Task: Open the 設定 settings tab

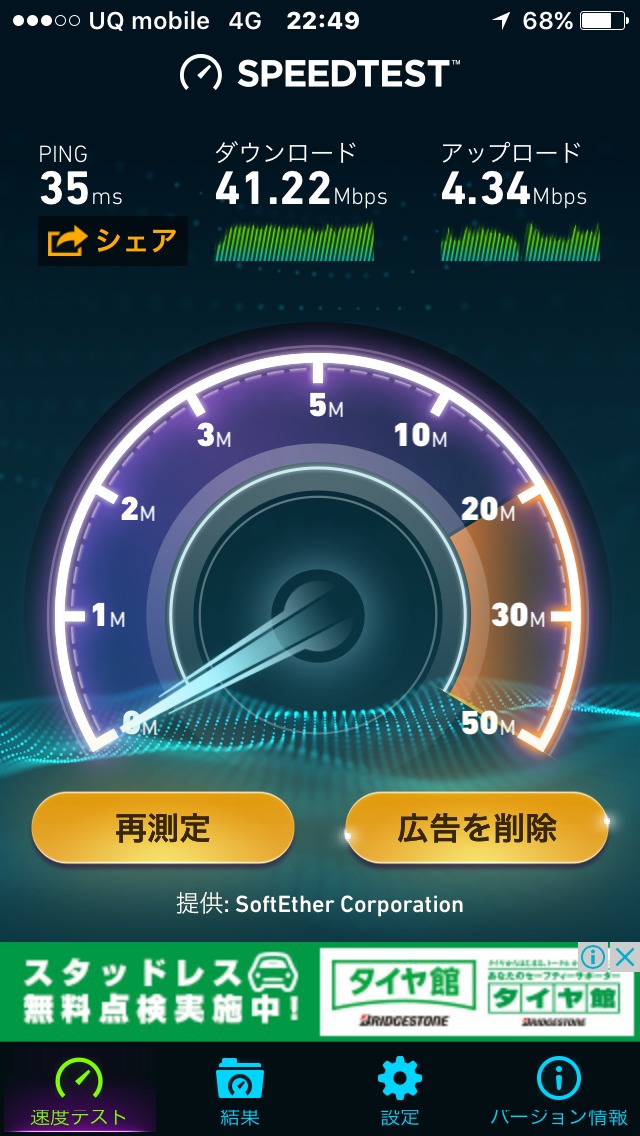Action: coord(399,1092)
